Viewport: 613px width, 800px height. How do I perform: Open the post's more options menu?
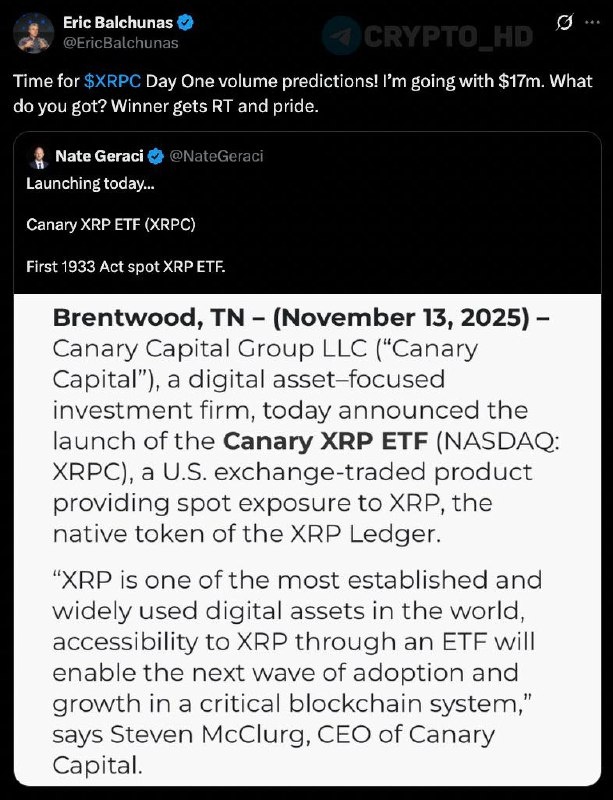pyautogui.click(x=594, y=22)
